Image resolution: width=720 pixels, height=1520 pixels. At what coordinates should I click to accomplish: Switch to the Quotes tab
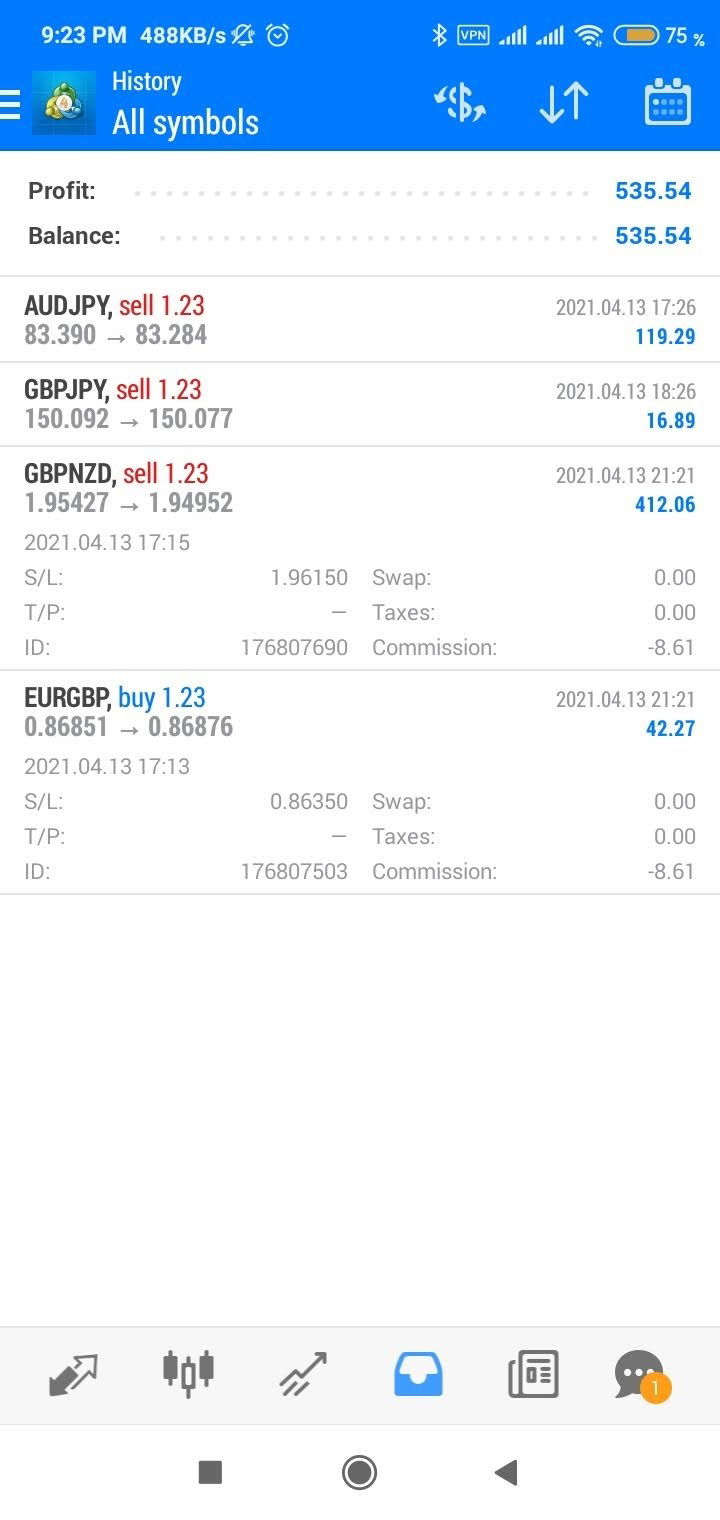pos(74,1375)
